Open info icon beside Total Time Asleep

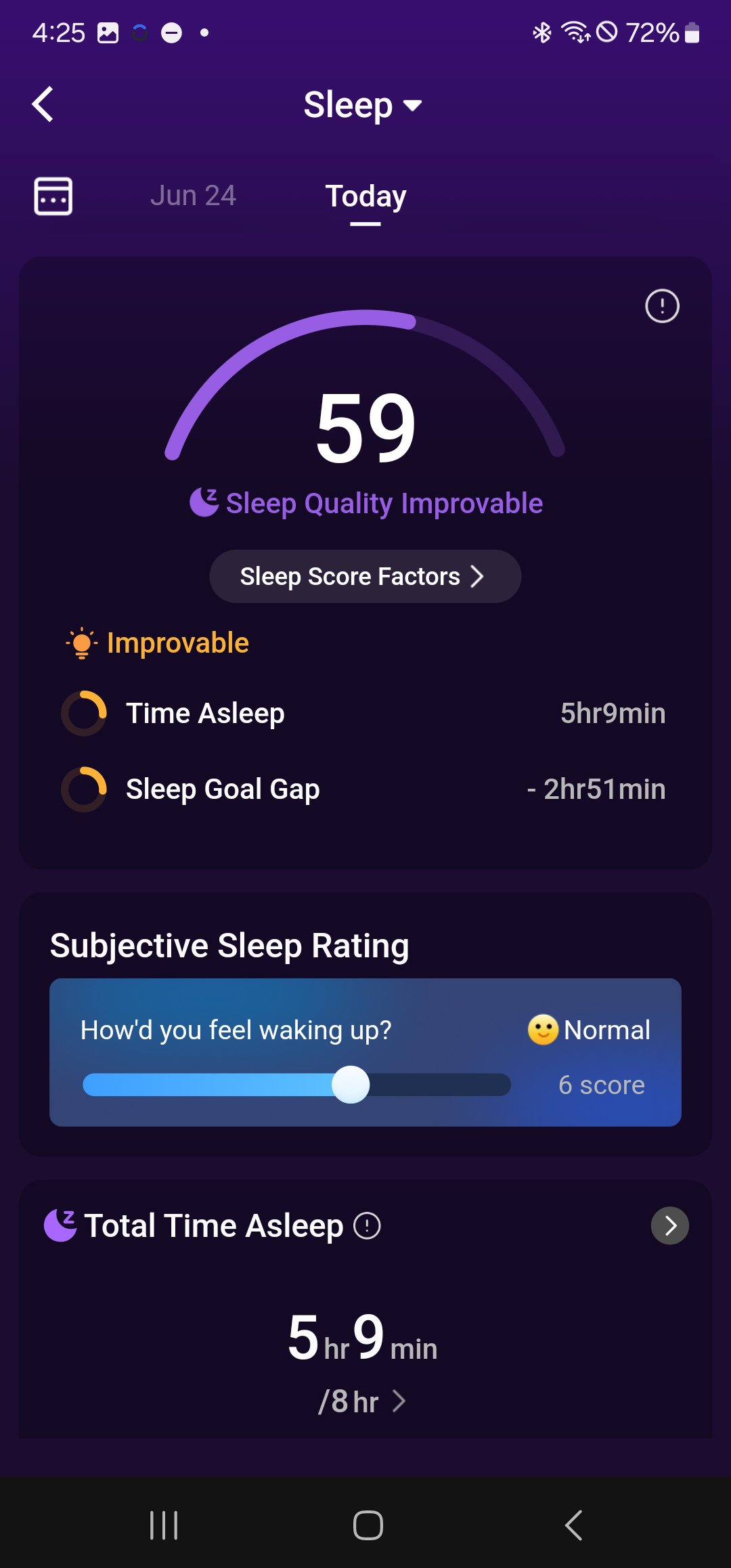tap(368, 1225)
